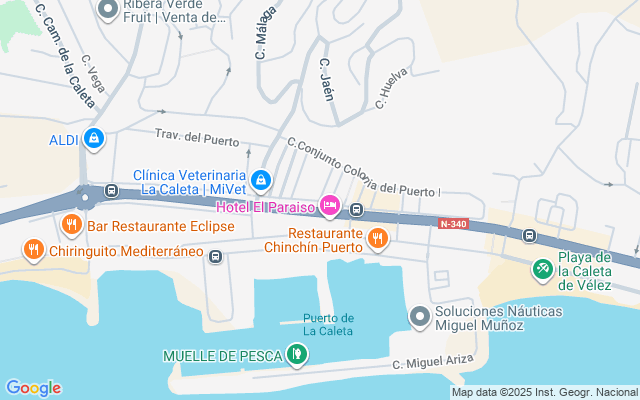Screen dimensions: 640x400
Task: Open the MUELLE DE PESCA marker
Action: (x=296, y=354)
